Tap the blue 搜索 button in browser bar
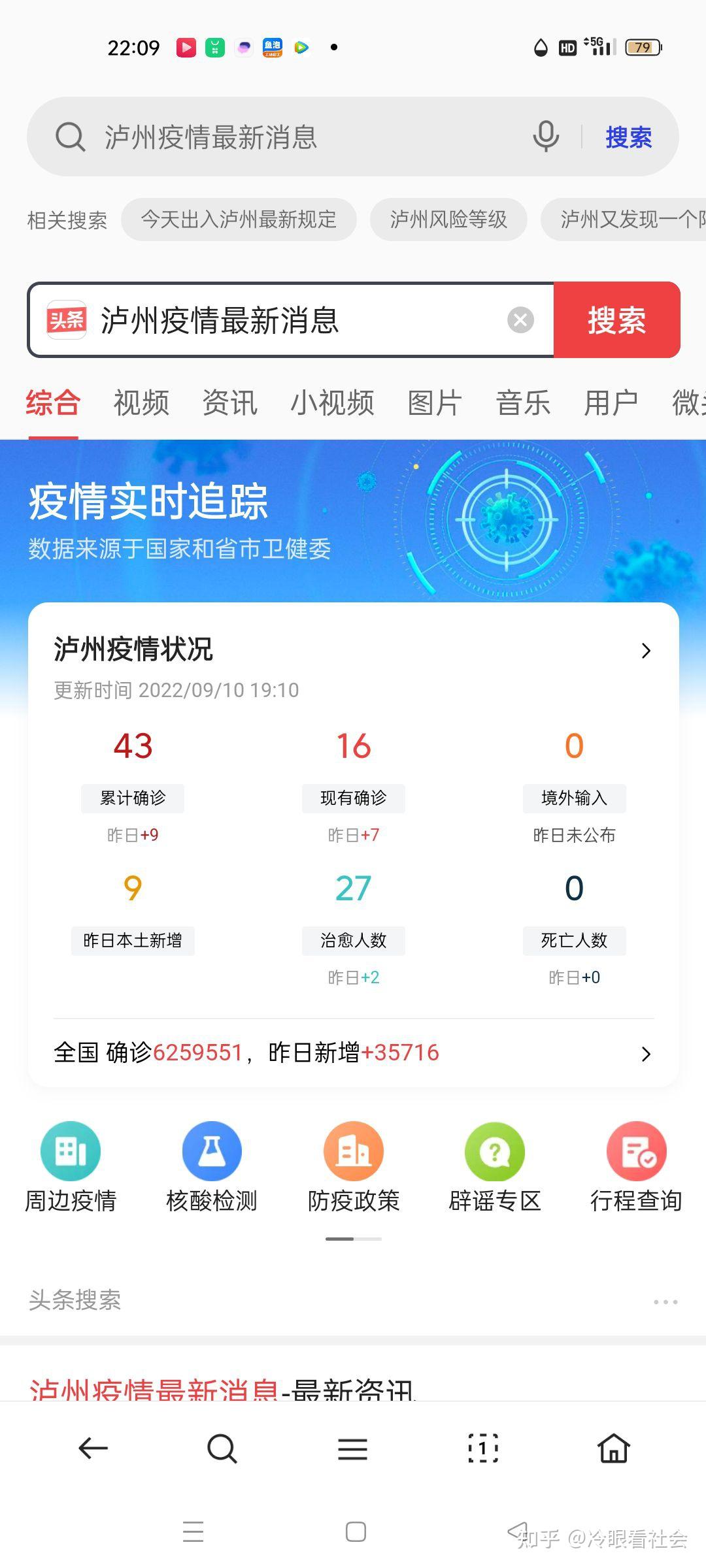Viewport: 706px width, 1568px height. (x=628, y=137)
